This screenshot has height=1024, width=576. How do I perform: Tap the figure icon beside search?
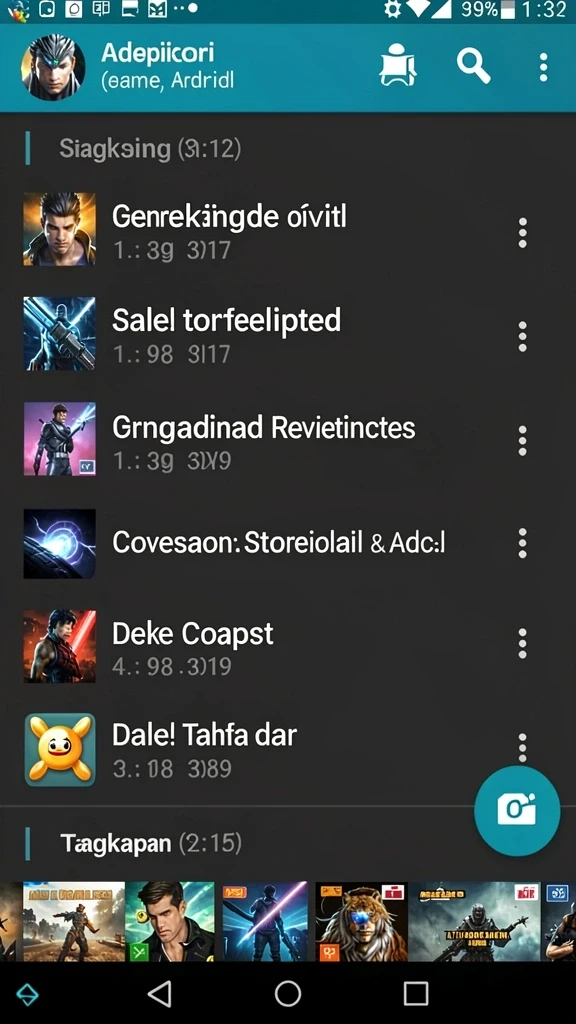click(x=398, y=65)
